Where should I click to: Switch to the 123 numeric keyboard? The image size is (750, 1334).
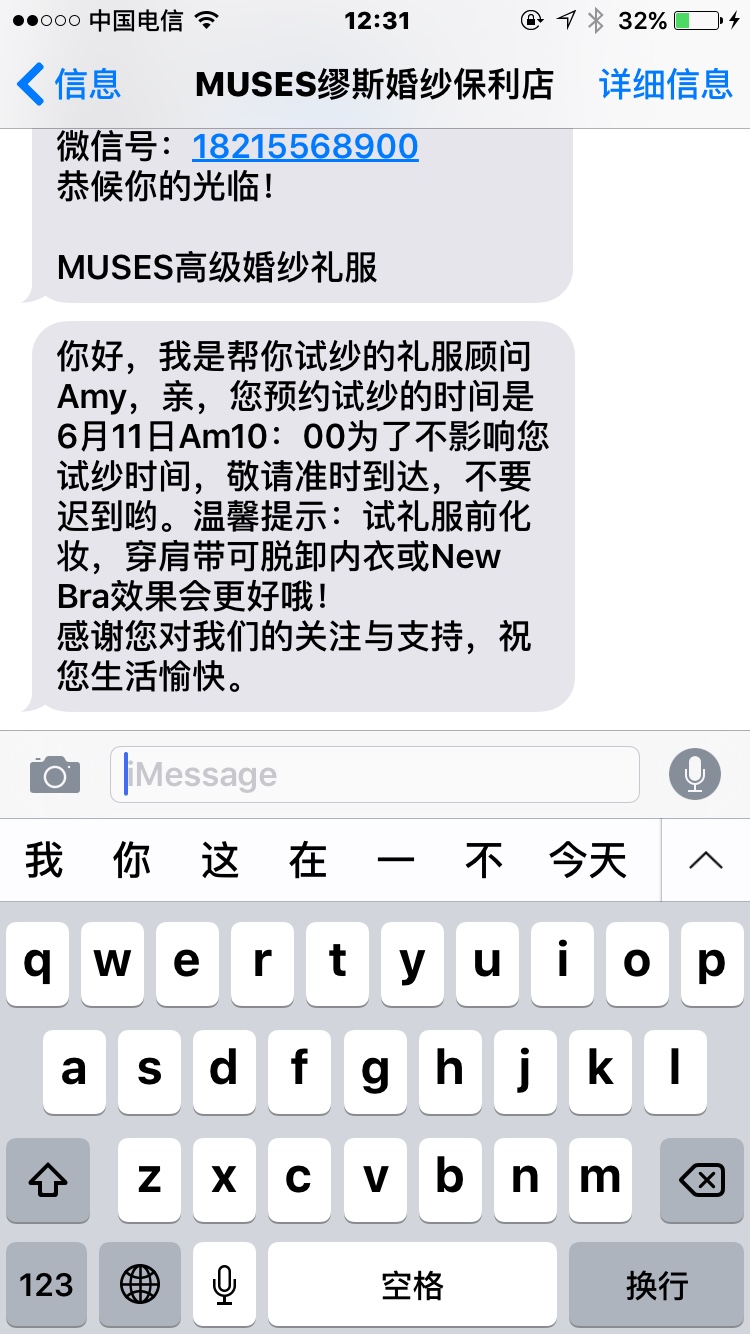pos(47,1285)
